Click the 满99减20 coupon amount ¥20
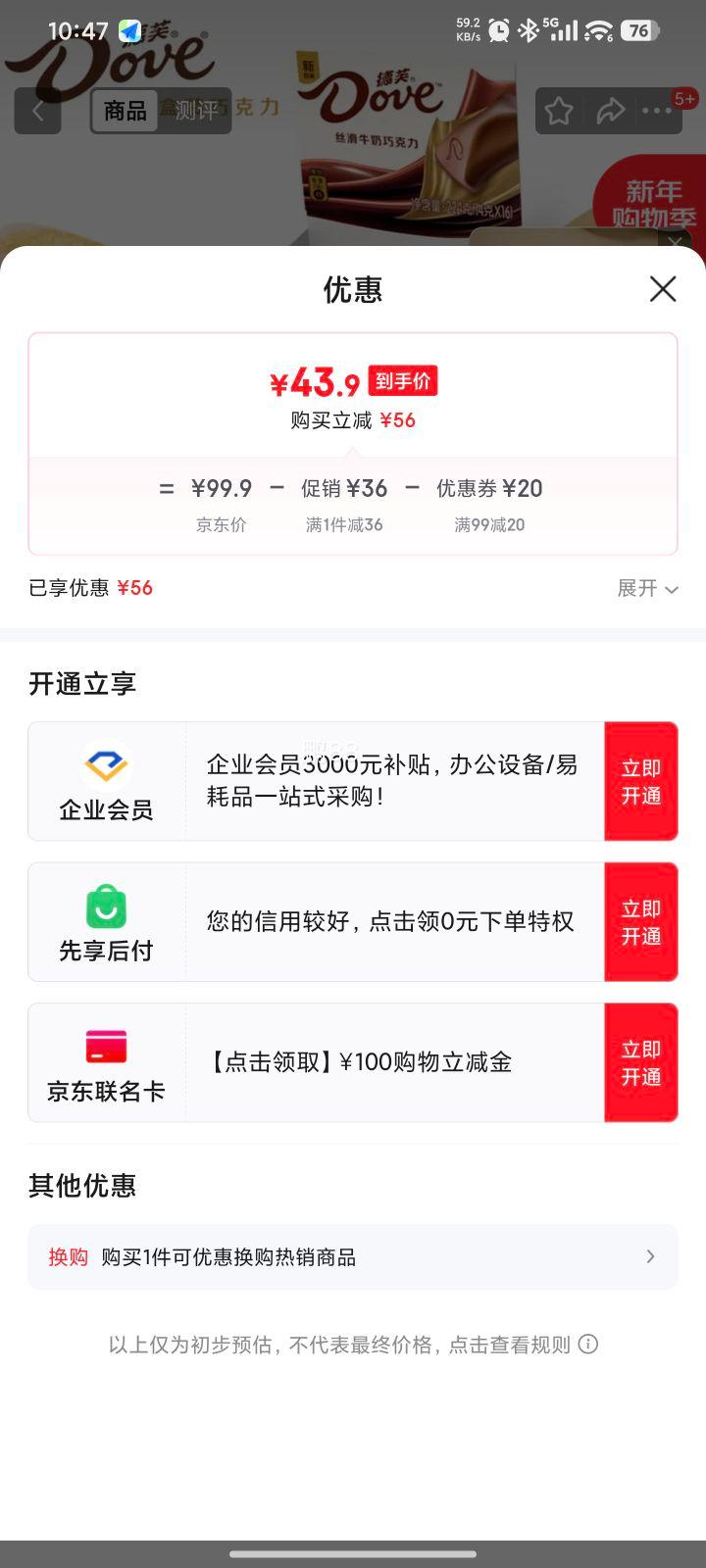Viewport: 706px width, 1568px height. pyautogui.click(x=522, y=488)
